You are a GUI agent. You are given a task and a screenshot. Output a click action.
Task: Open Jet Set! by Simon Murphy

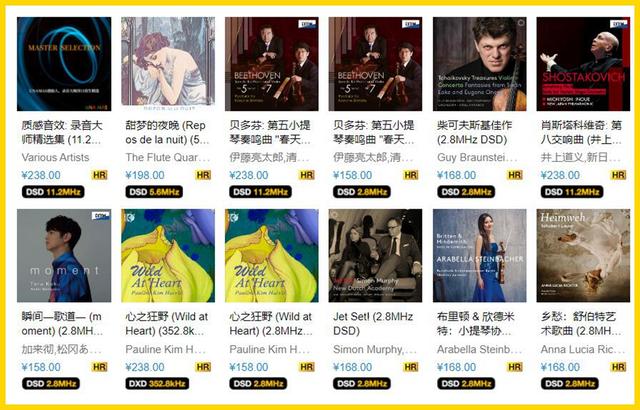[376, 255]
